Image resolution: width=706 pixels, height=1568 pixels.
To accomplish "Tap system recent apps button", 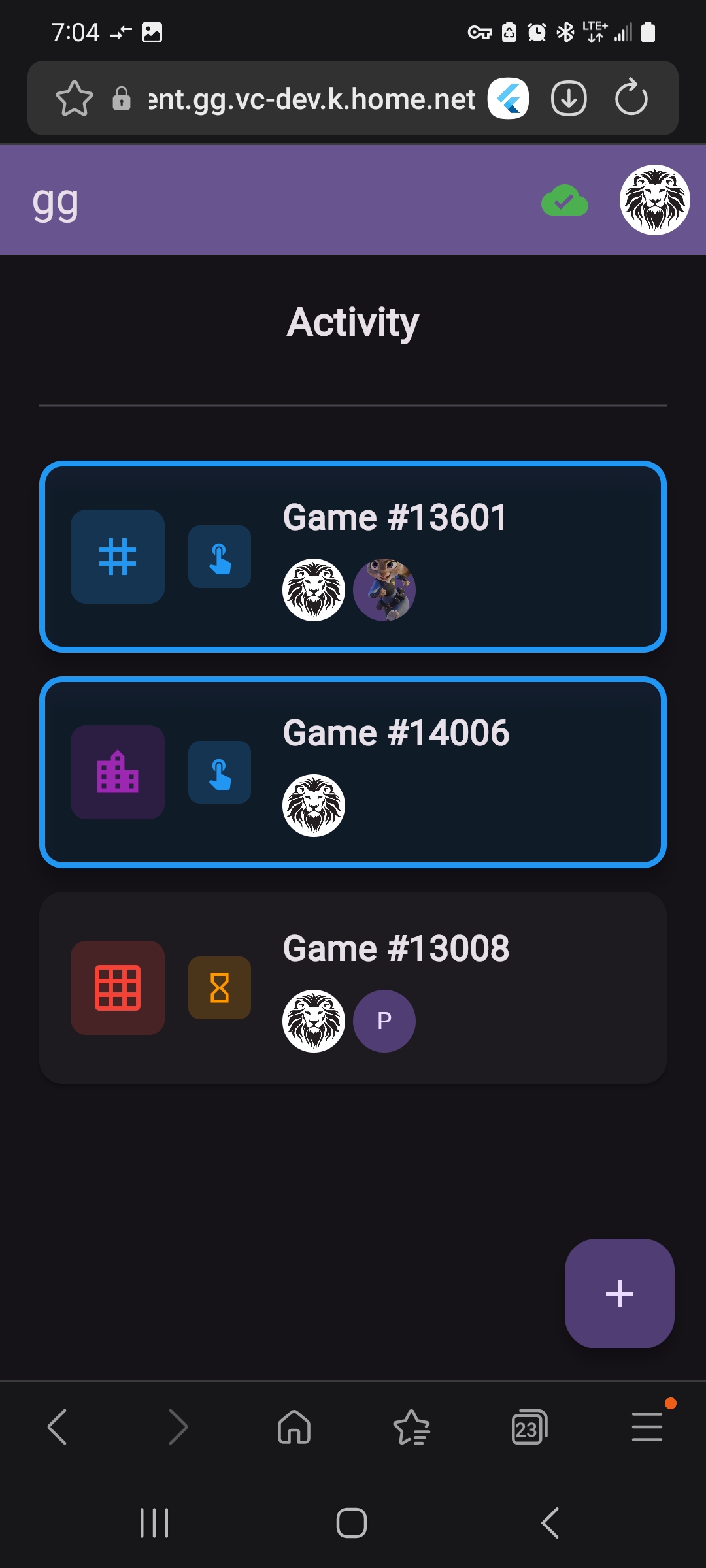I will click(x=154, y=1523).
